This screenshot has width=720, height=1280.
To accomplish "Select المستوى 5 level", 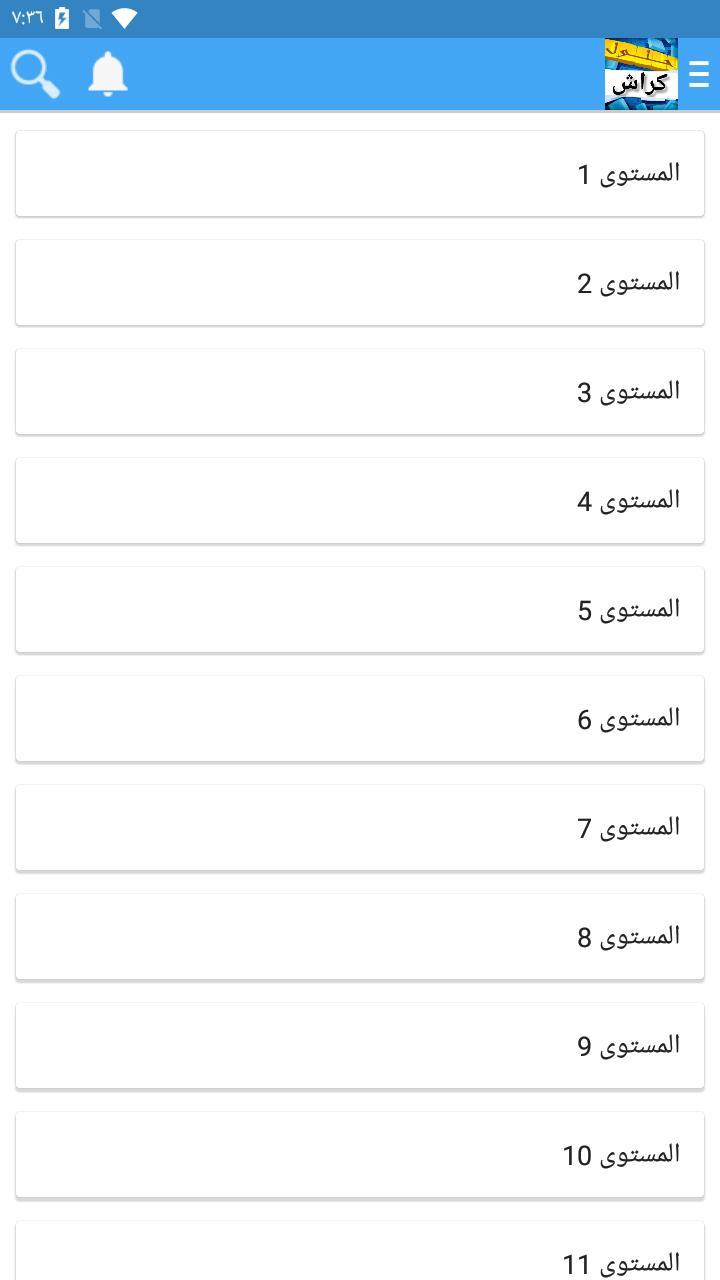I will [360, 609].
